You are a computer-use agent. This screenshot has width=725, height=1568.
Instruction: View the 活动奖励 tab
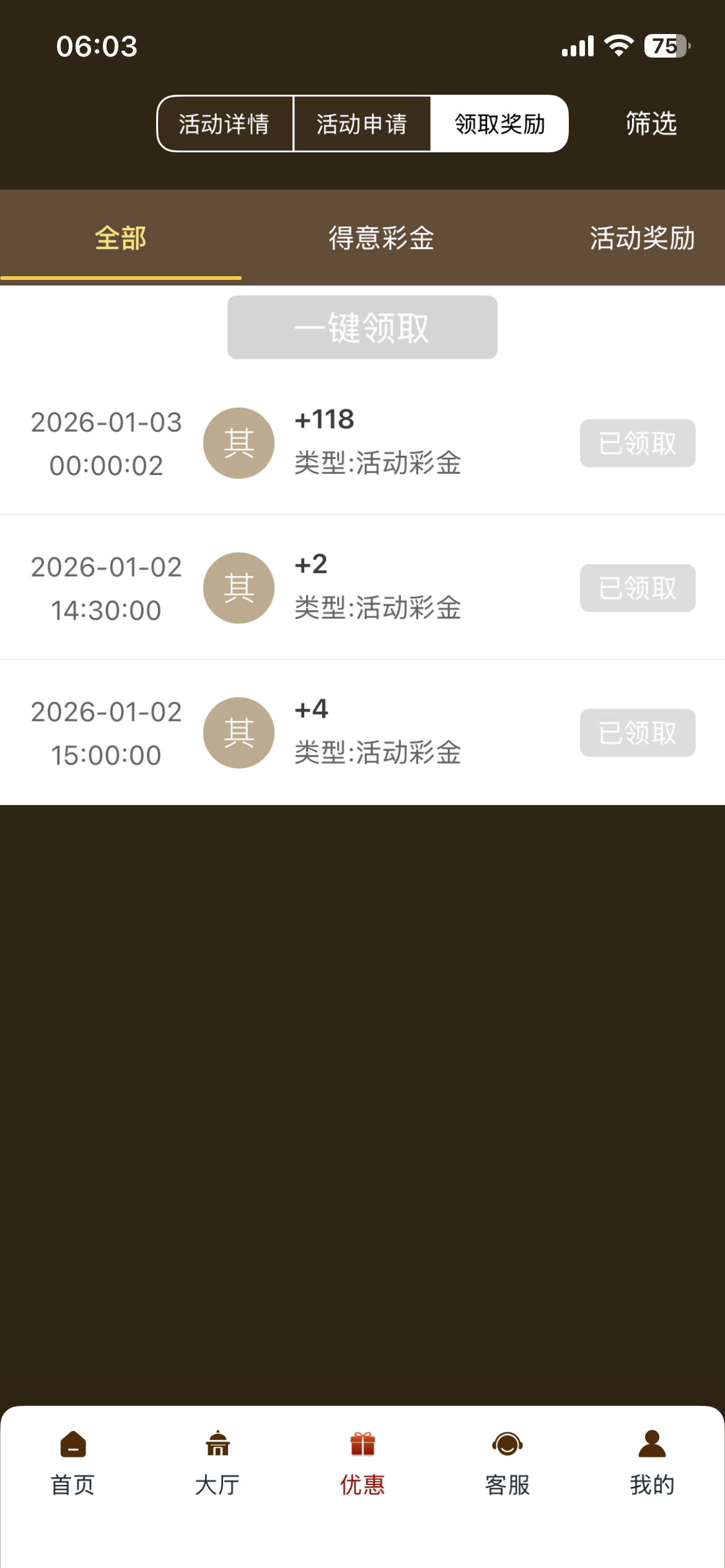tap(642, 238)
